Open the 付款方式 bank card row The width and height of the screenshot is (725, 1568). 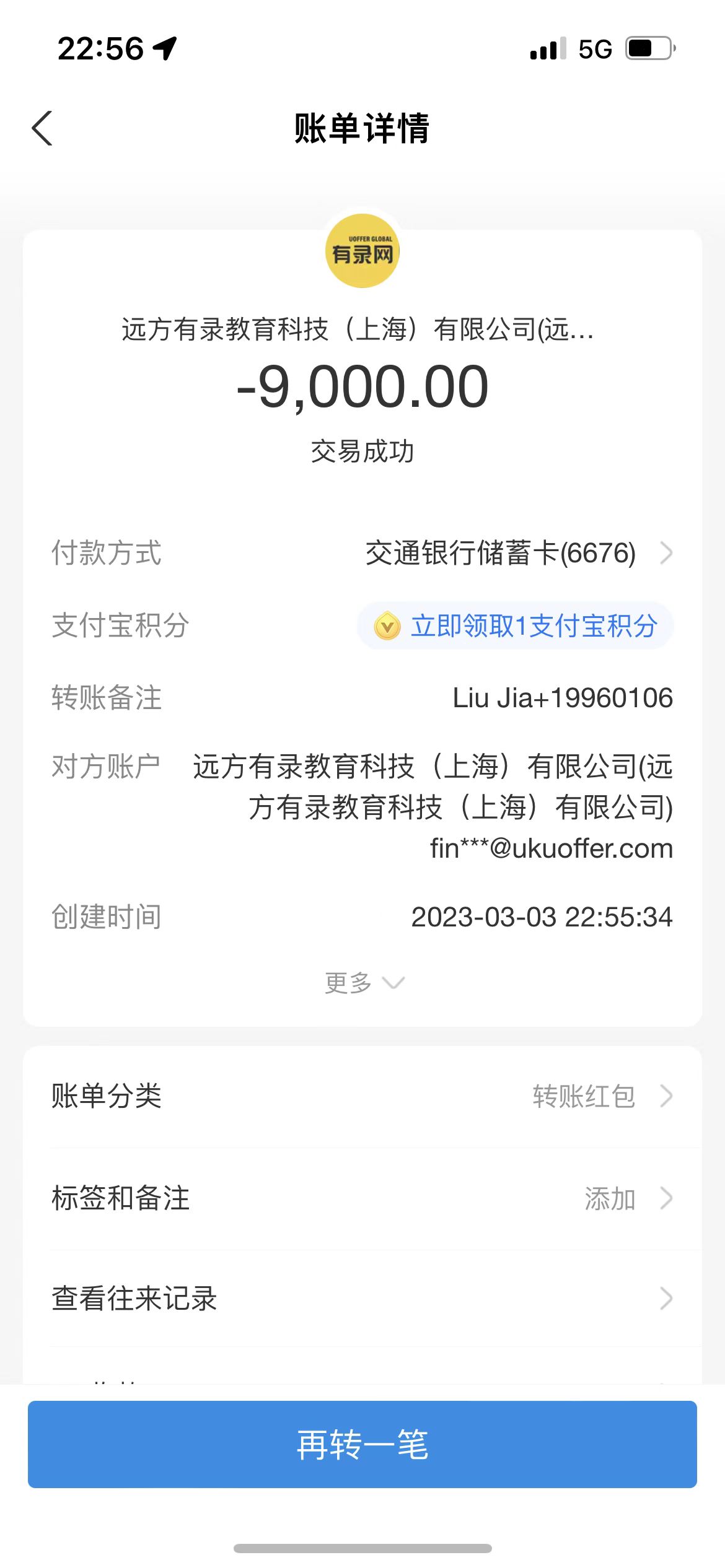500,553
